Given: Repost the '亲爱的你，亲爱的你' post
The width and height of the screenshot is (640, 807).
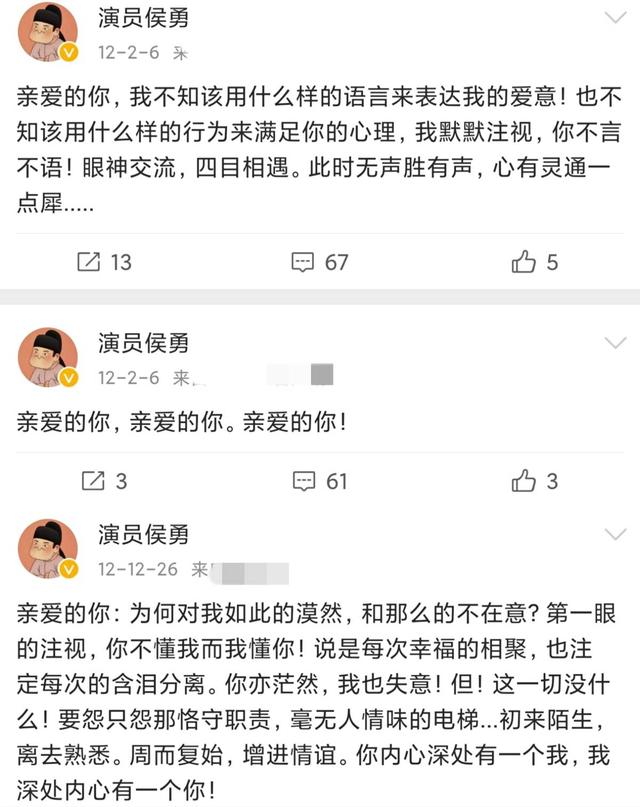Looking at the screenshot, I should click(103, 481).
